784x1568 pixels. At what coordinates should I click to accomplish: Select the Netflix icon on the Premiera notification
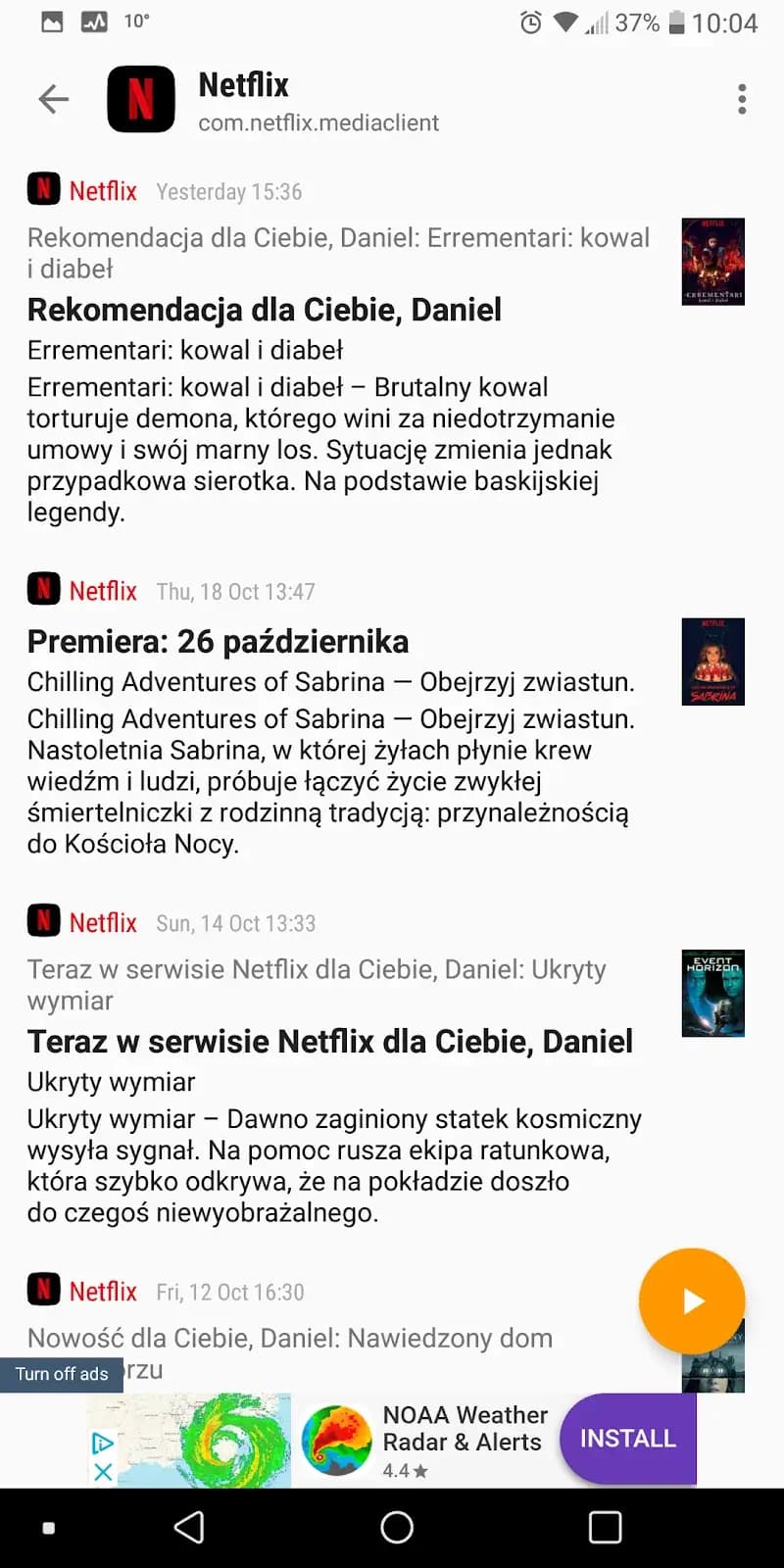click(x=41, y=589)
